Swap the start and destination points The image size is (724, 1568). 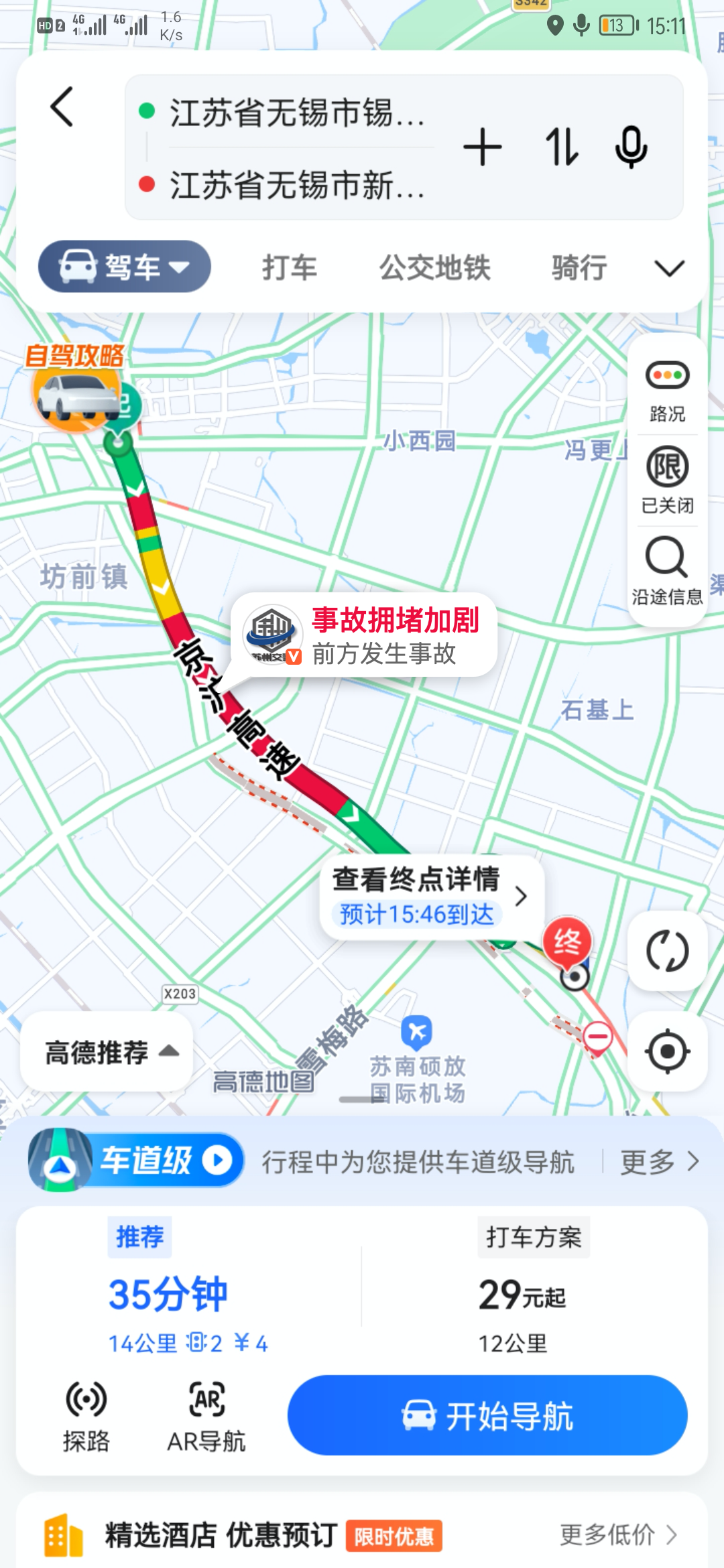coord(560,147)
